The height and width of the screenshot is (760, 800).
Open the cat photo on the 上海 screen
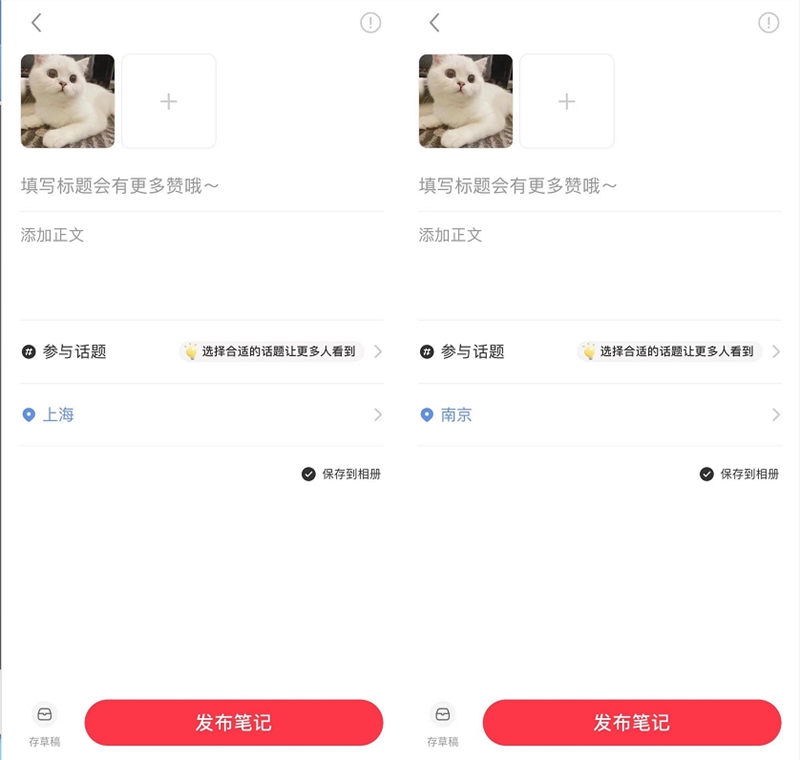[68, 101]
